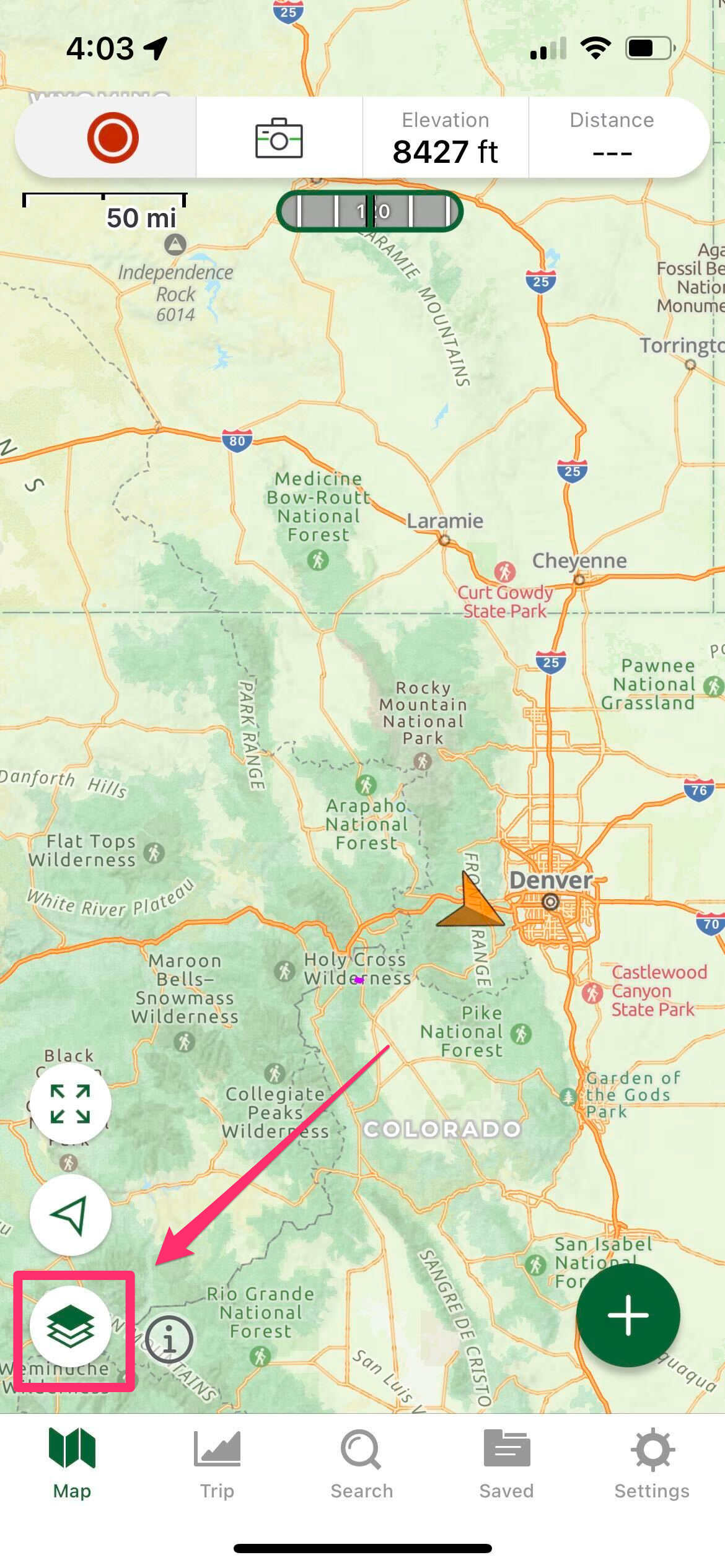Switch to the Trip tab
The height and width of the screenshot is (1568, 725).
[217, 1463]
